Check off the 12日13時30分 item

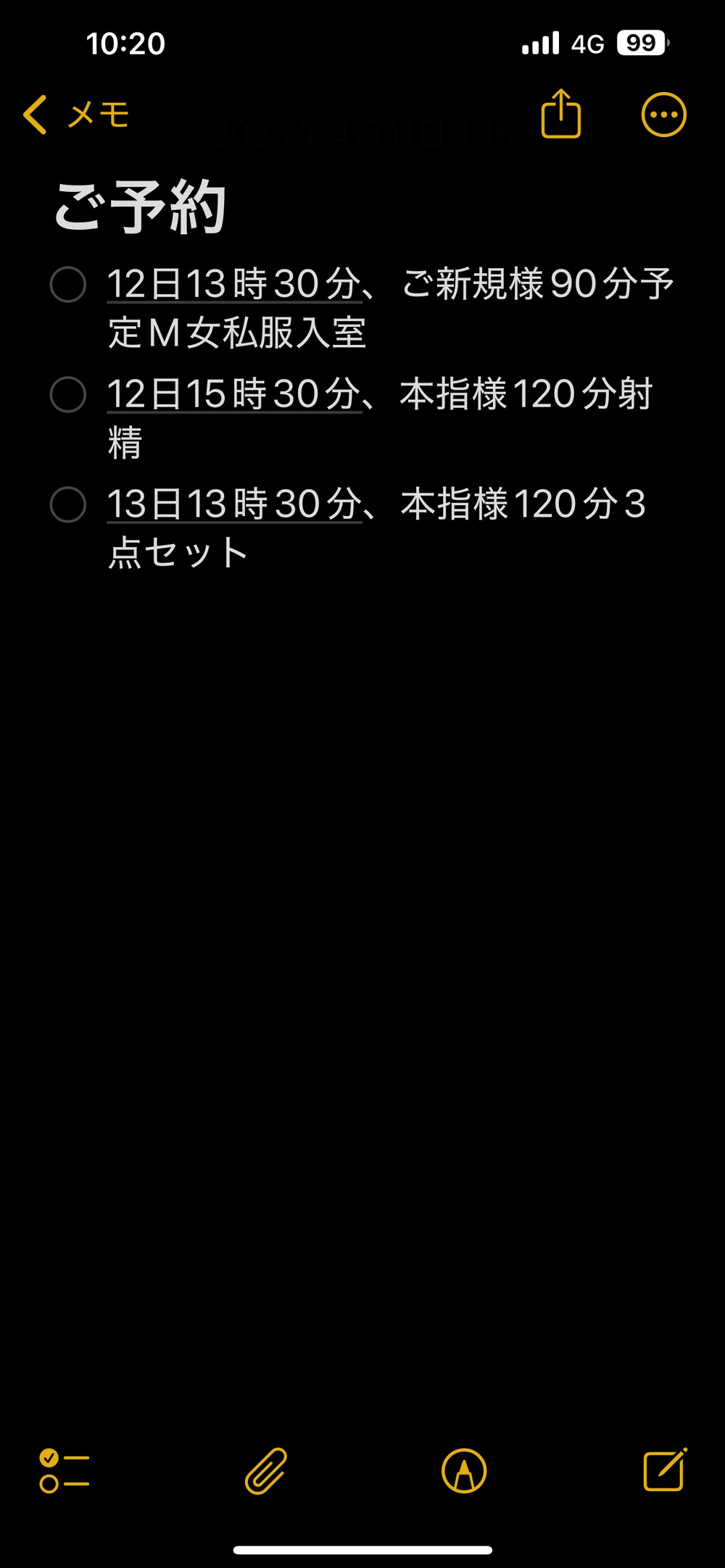(68, 284)
